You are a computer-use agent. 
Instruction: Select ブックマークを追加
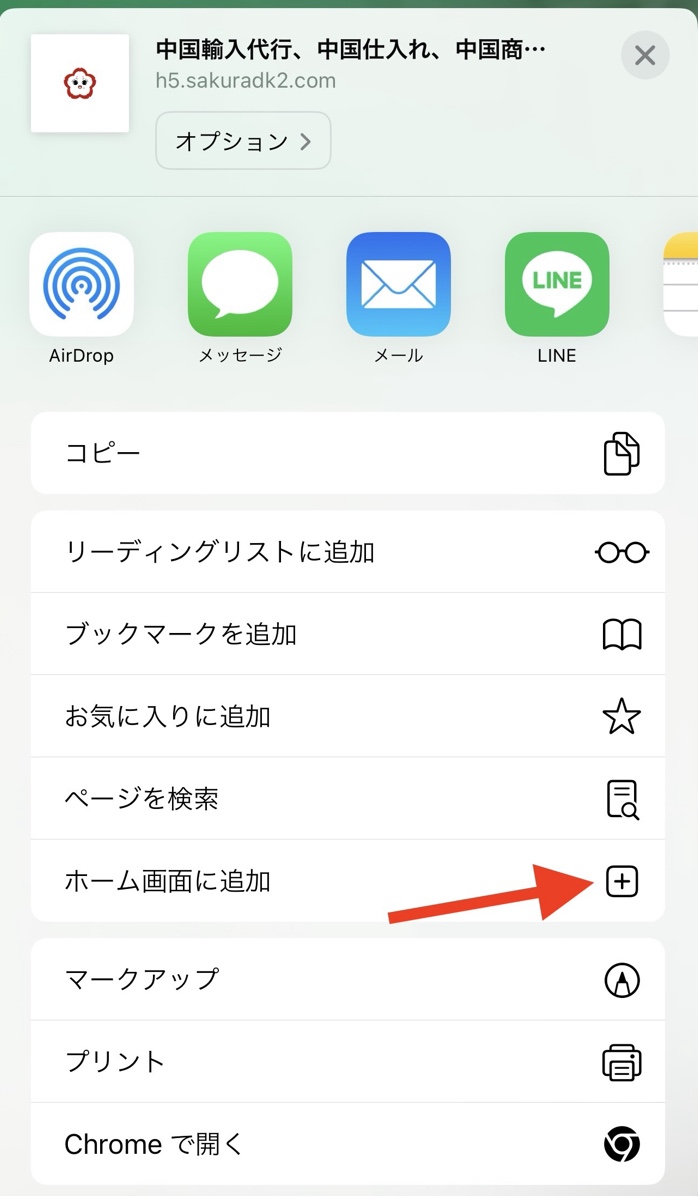click(348, 634)
